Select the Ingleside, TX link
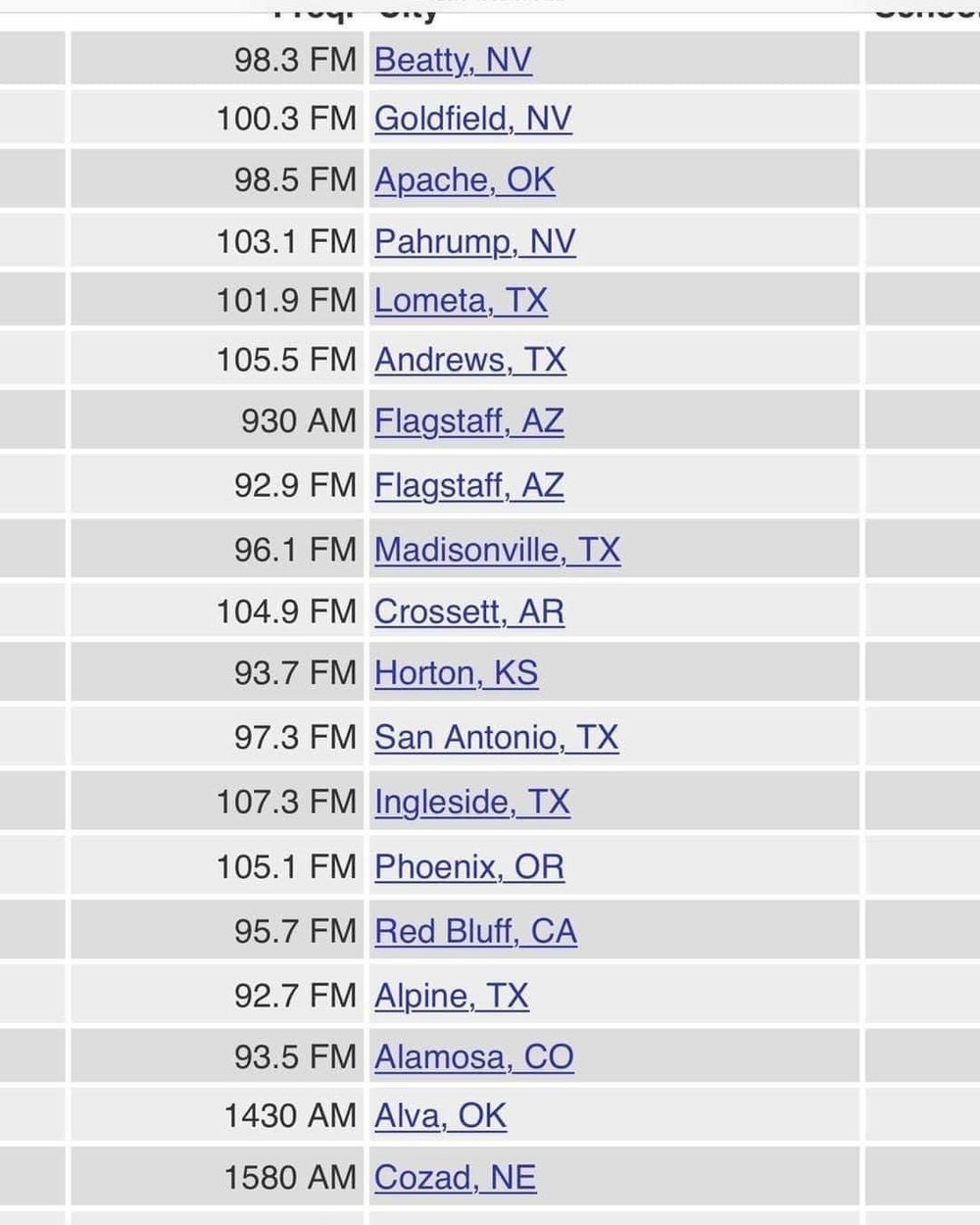 pyautogui.click(x=471, y=802)
